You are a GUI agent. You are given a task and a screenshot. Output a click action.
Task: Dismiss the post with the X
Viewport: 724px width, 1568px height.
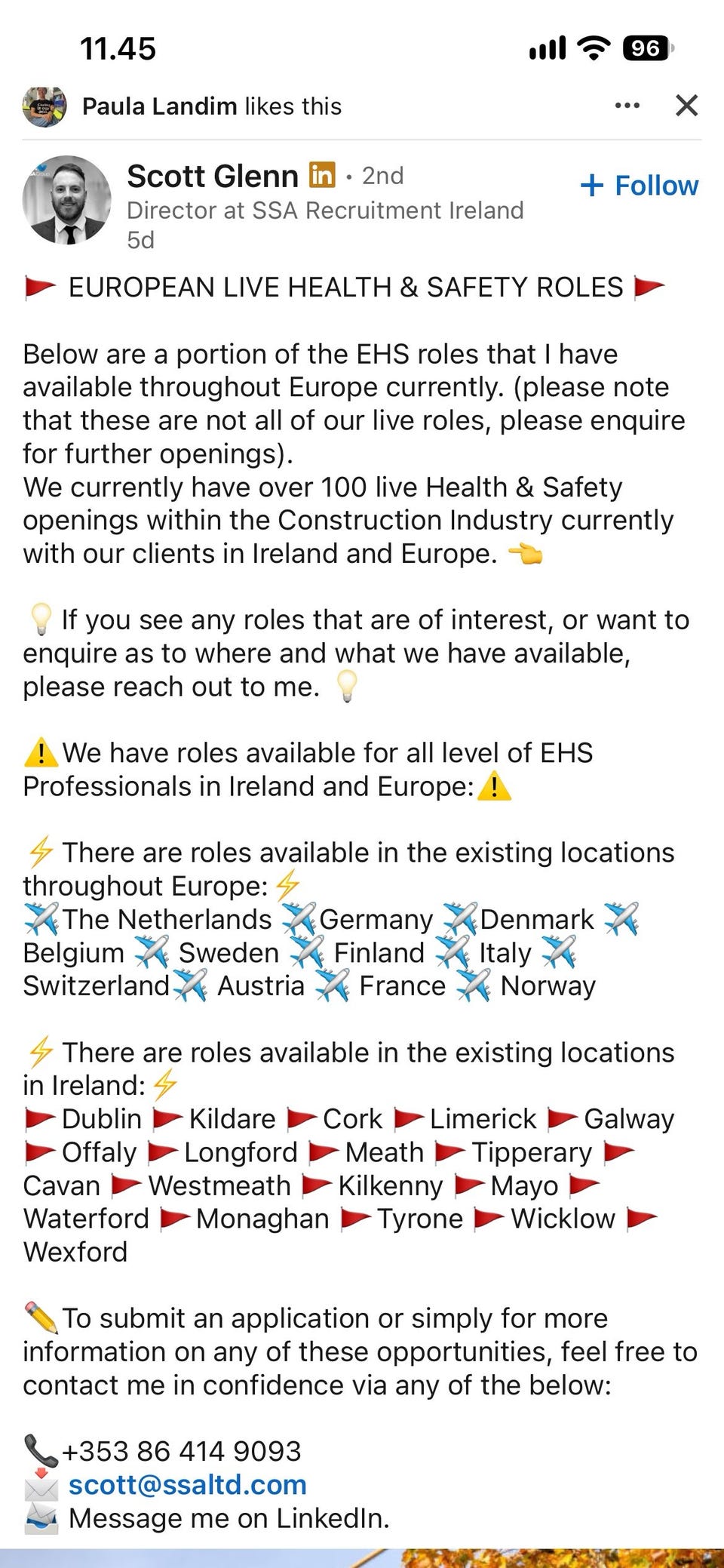[x=686, y=106]
